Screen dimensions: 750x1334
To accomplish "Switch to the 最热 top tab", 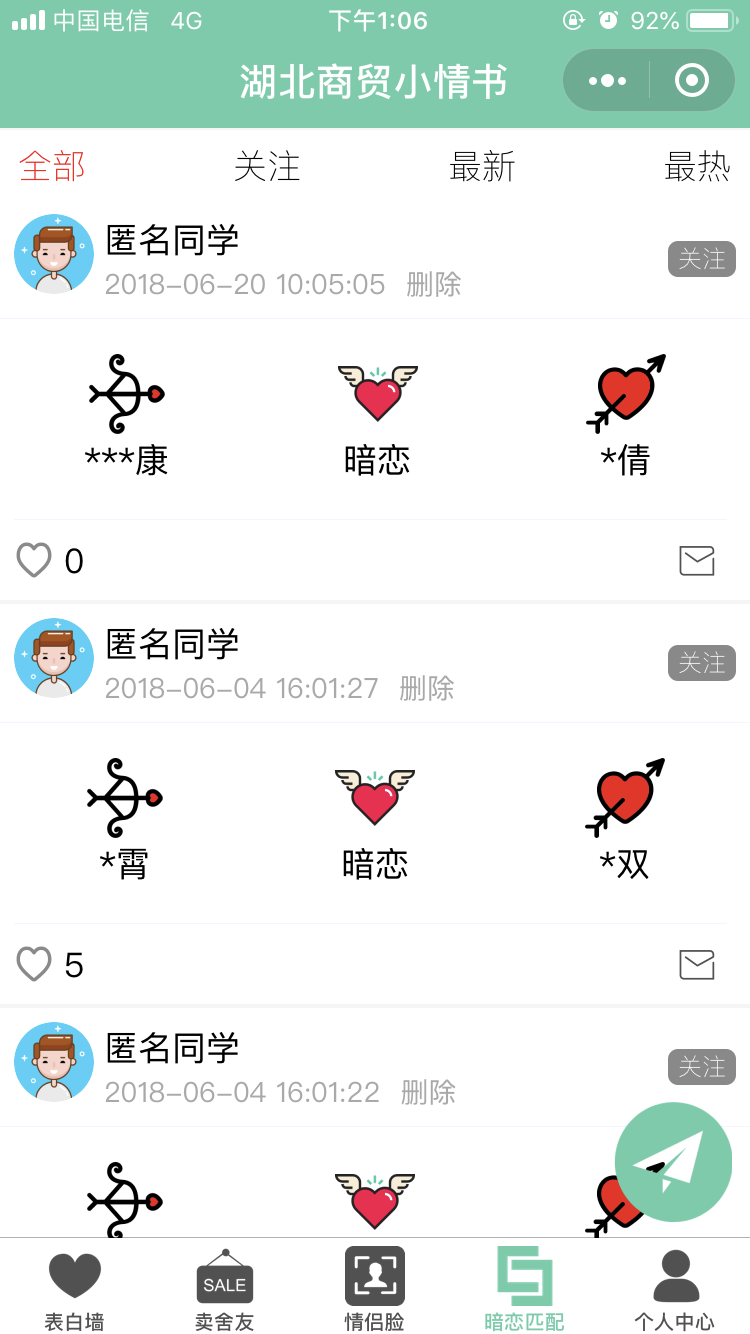I will tap(697, 166).
